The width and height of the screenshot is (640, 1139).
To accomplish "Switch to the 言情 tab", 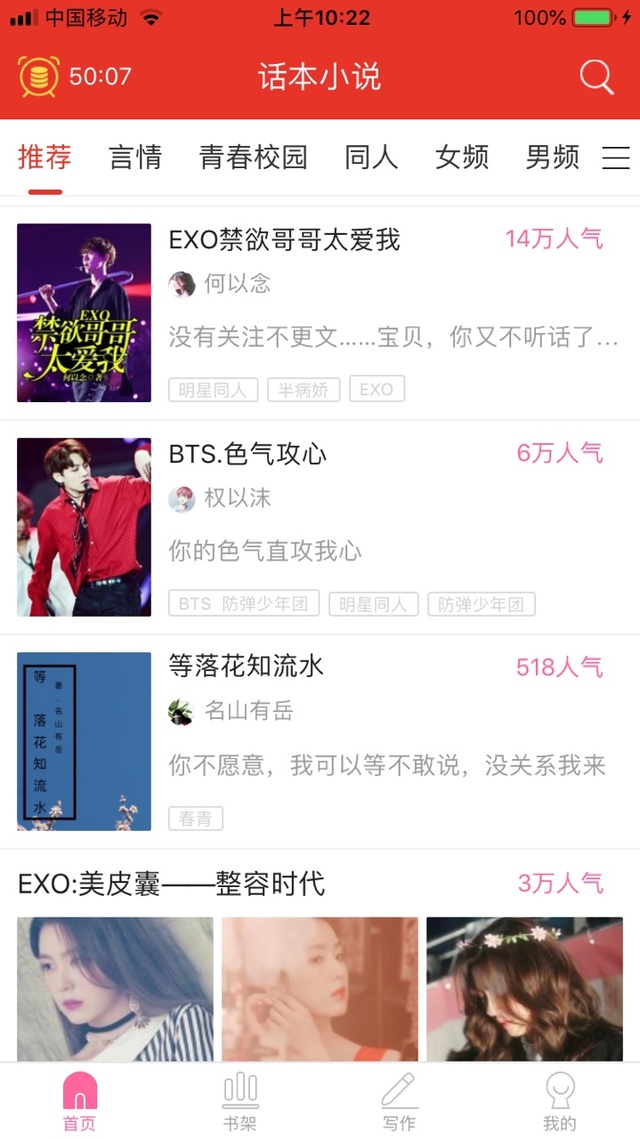I will (x=135, y=157).
